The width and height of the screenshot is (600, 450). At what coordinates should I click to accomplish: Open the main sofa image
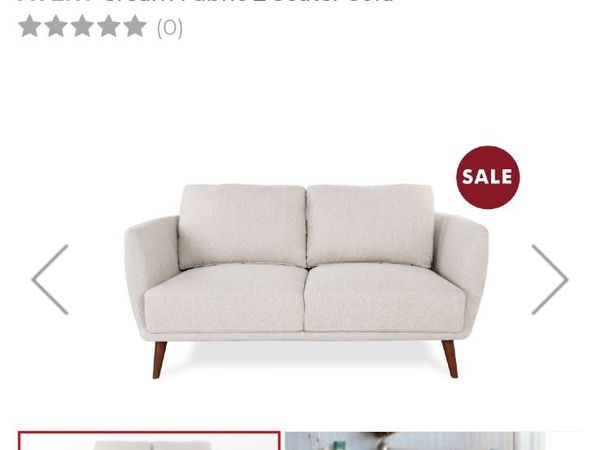pos(305,275)
